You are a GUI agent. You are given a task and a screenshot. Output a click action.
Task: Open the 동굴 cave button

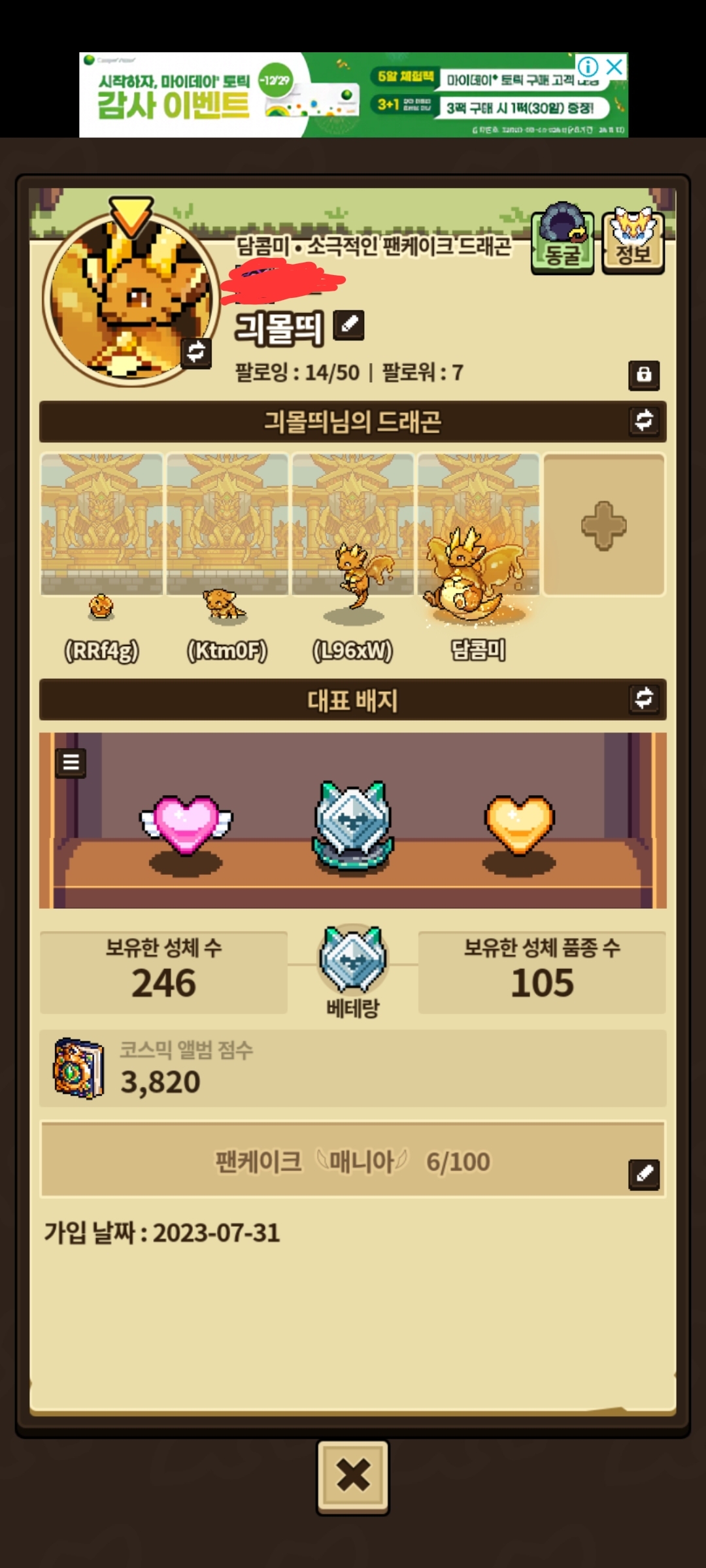(562, 238)
